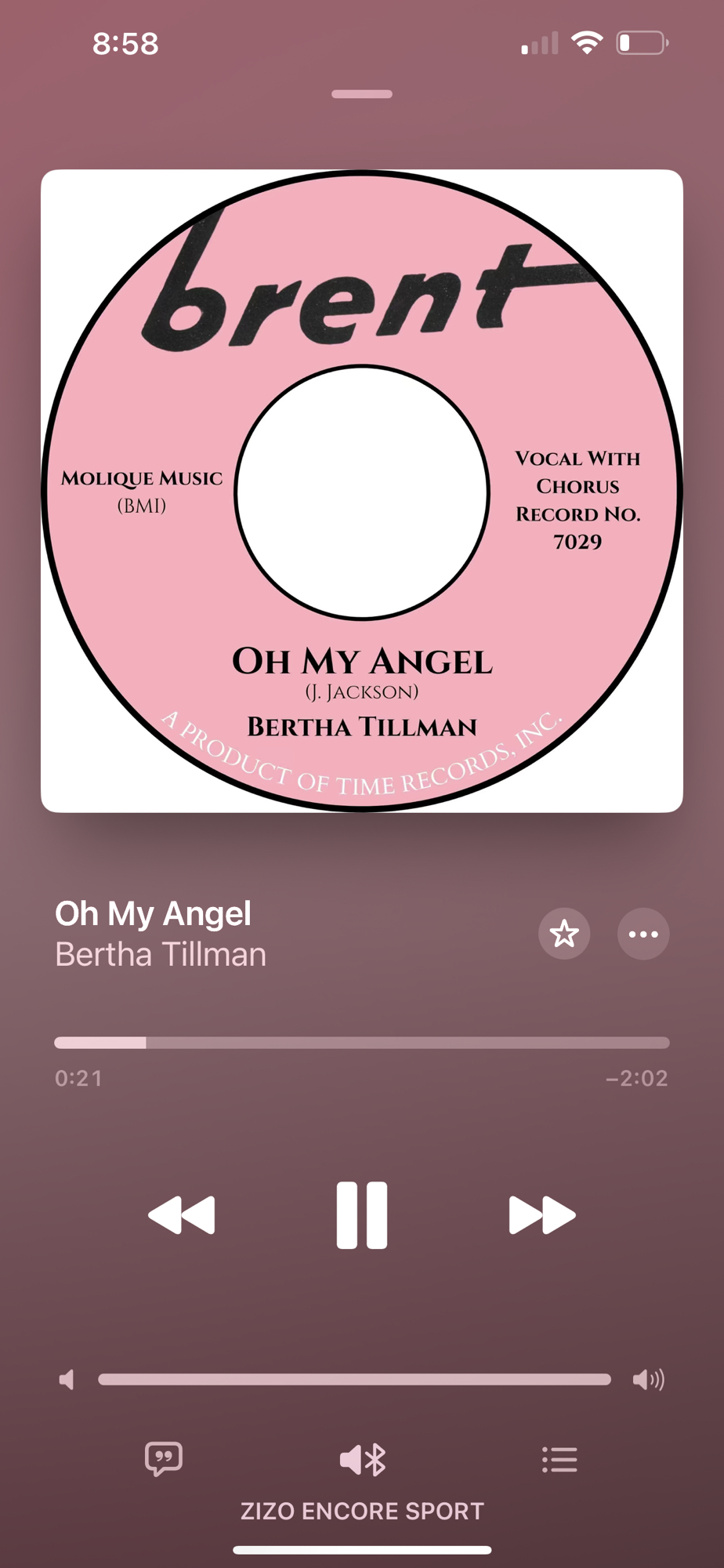Skip to the next track
This screenshot has height=1568, width=724.
point(542,1214)
